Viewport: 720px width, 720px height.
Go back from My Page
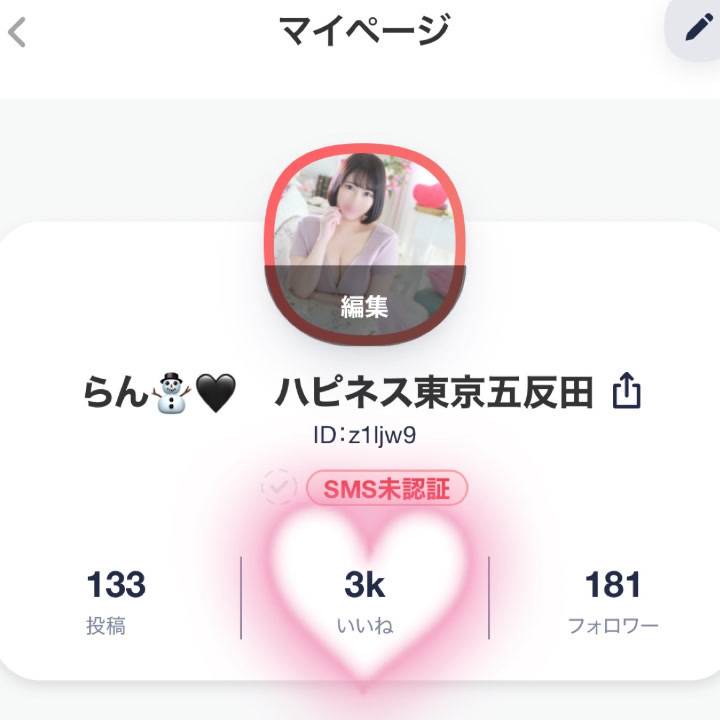tap(17, 32)
